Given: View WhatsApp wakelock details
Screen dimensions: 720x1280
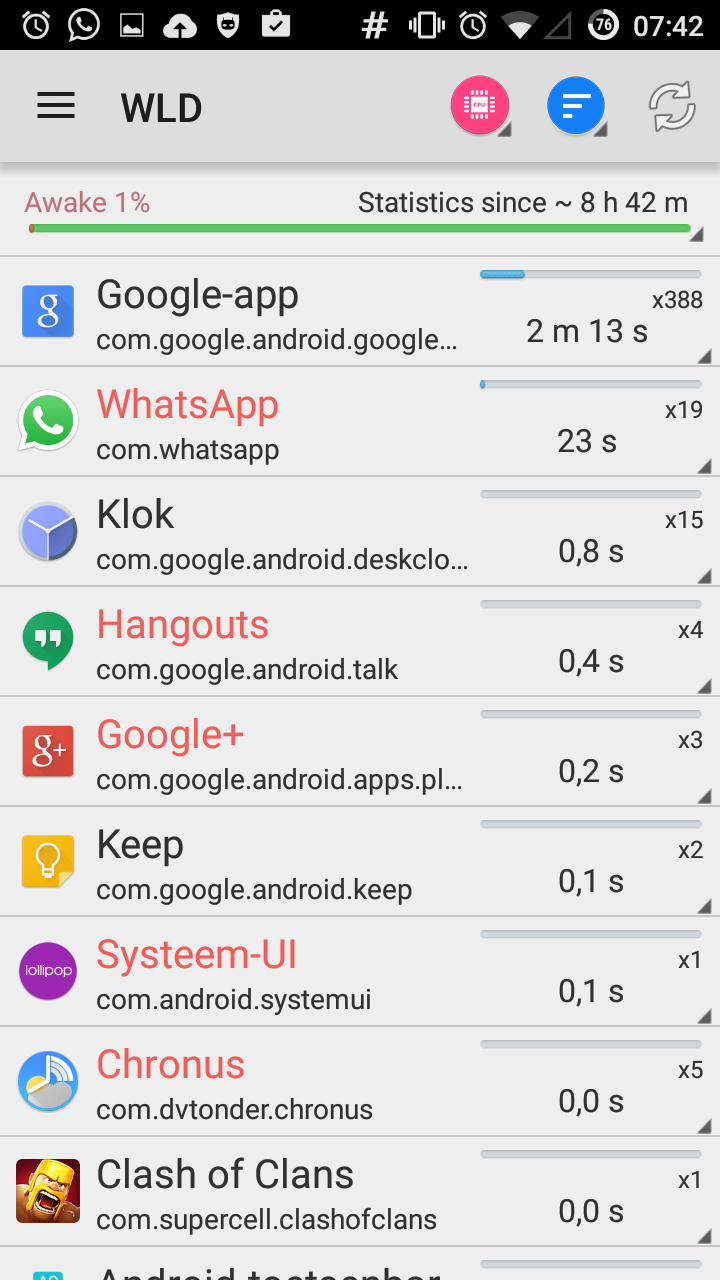Looking at the screenshot, I should pos(360,421).
